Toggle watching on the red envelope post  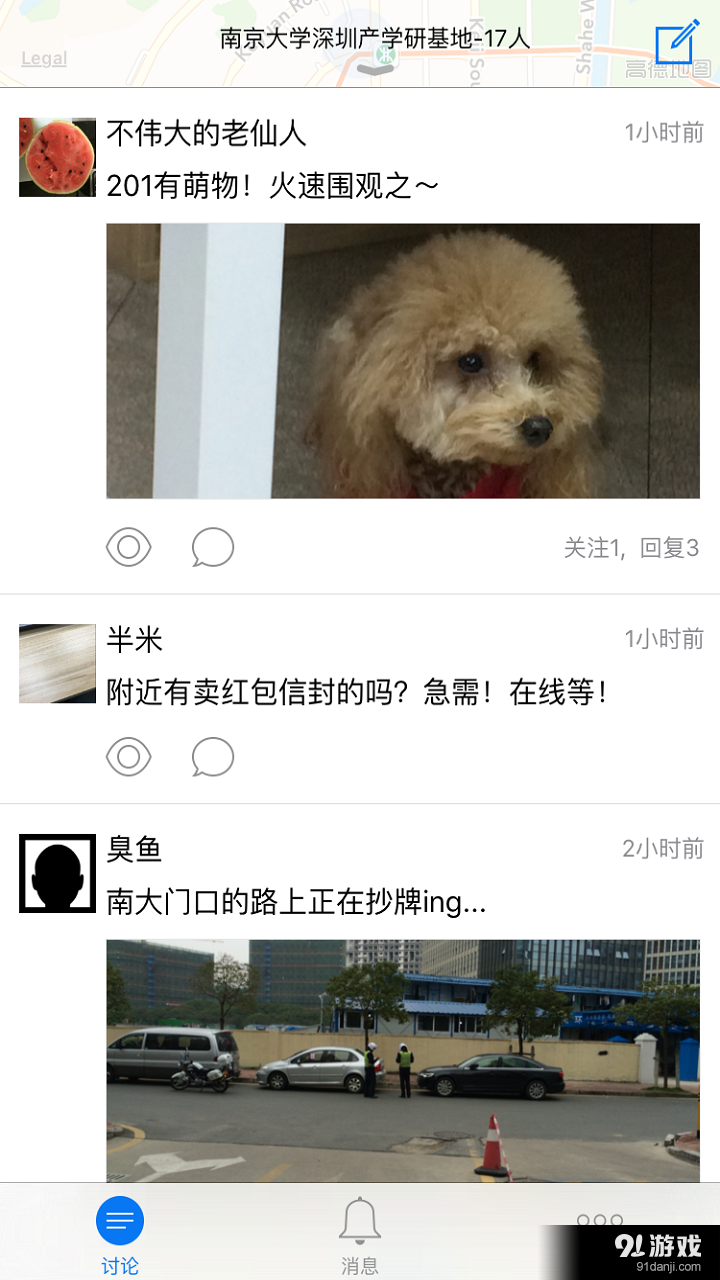pos(128,757)
